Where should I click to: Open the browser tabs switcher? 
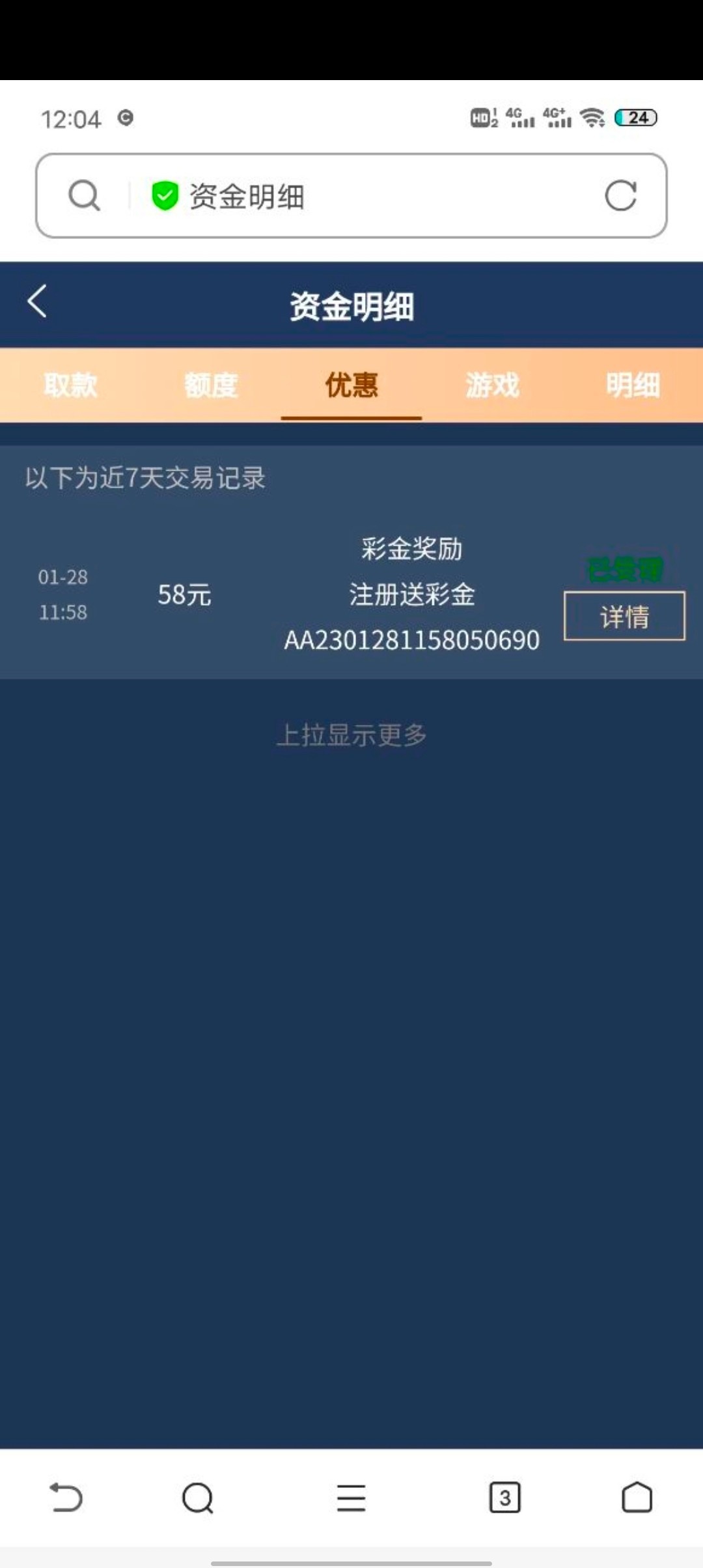pos(504,1498)
